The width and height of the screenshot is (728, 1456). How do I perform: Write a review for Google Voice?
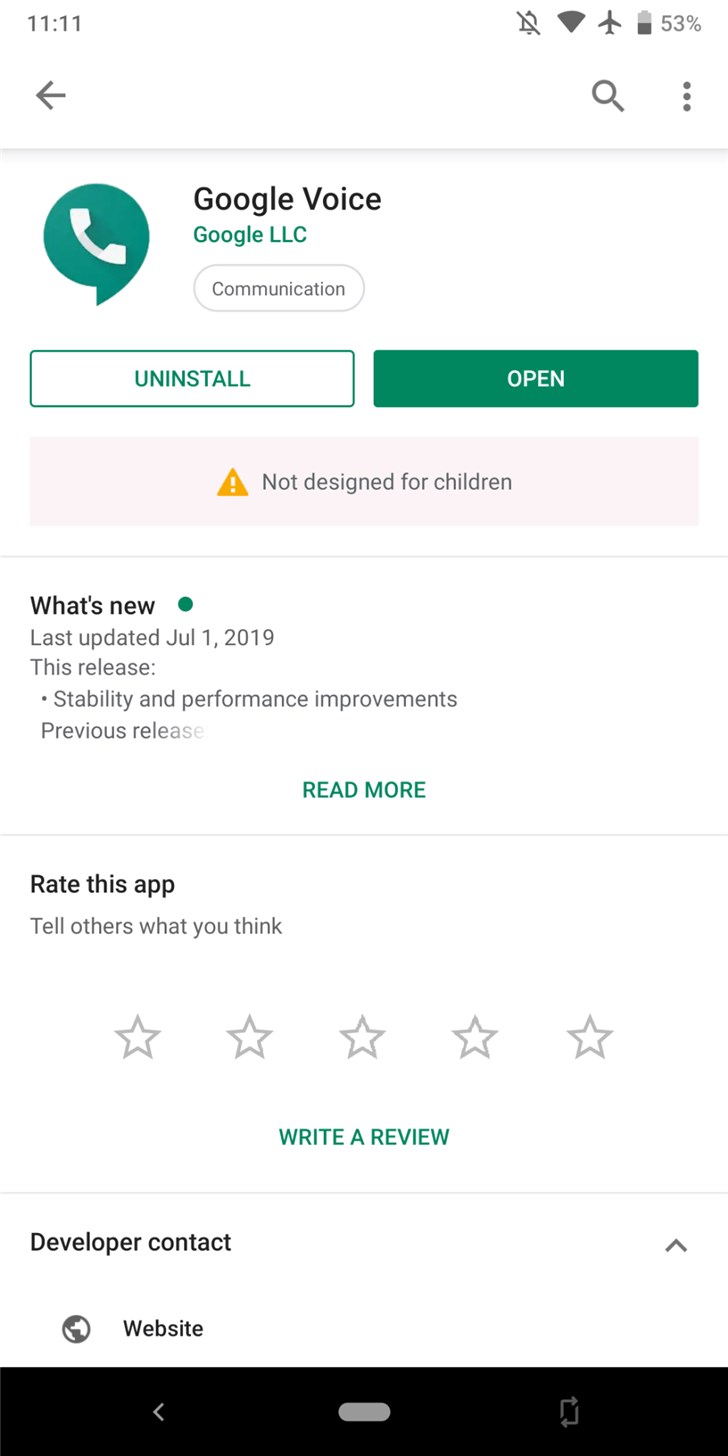pos(364,1137)
